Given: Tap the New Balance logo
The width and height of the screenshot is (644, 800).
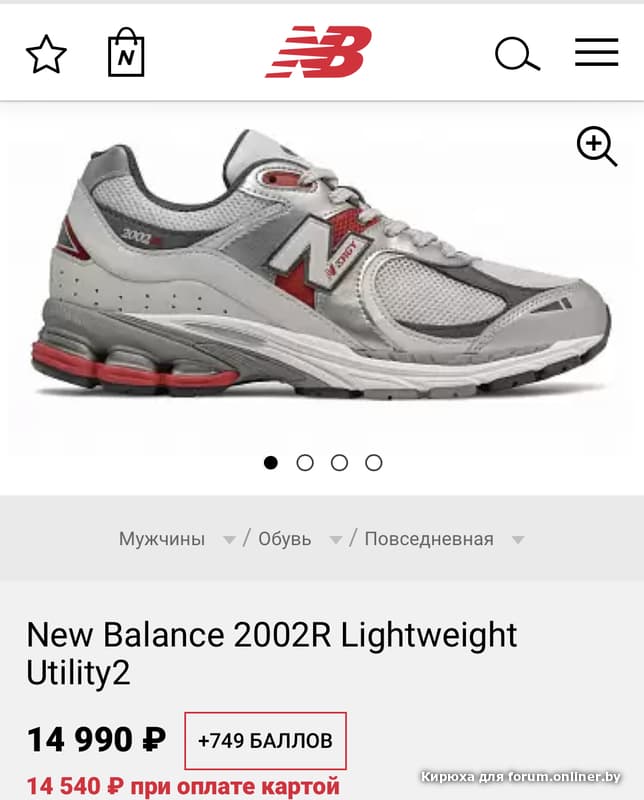Looking at the screenshot, I should click(319, 52).
